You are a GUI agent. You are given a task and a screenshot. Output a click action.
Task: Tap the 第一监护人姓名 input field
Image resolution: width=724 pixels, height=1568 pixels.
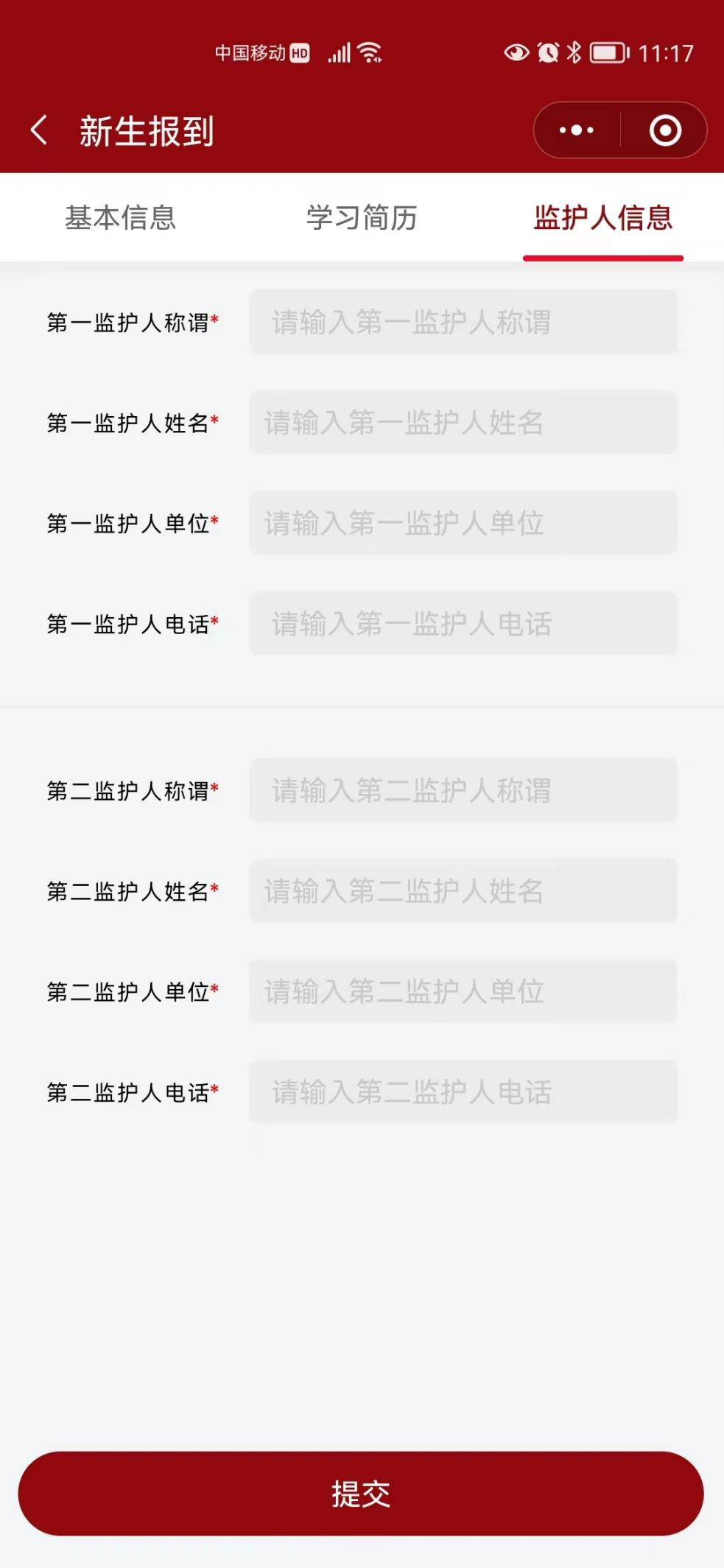pos(463,422)
